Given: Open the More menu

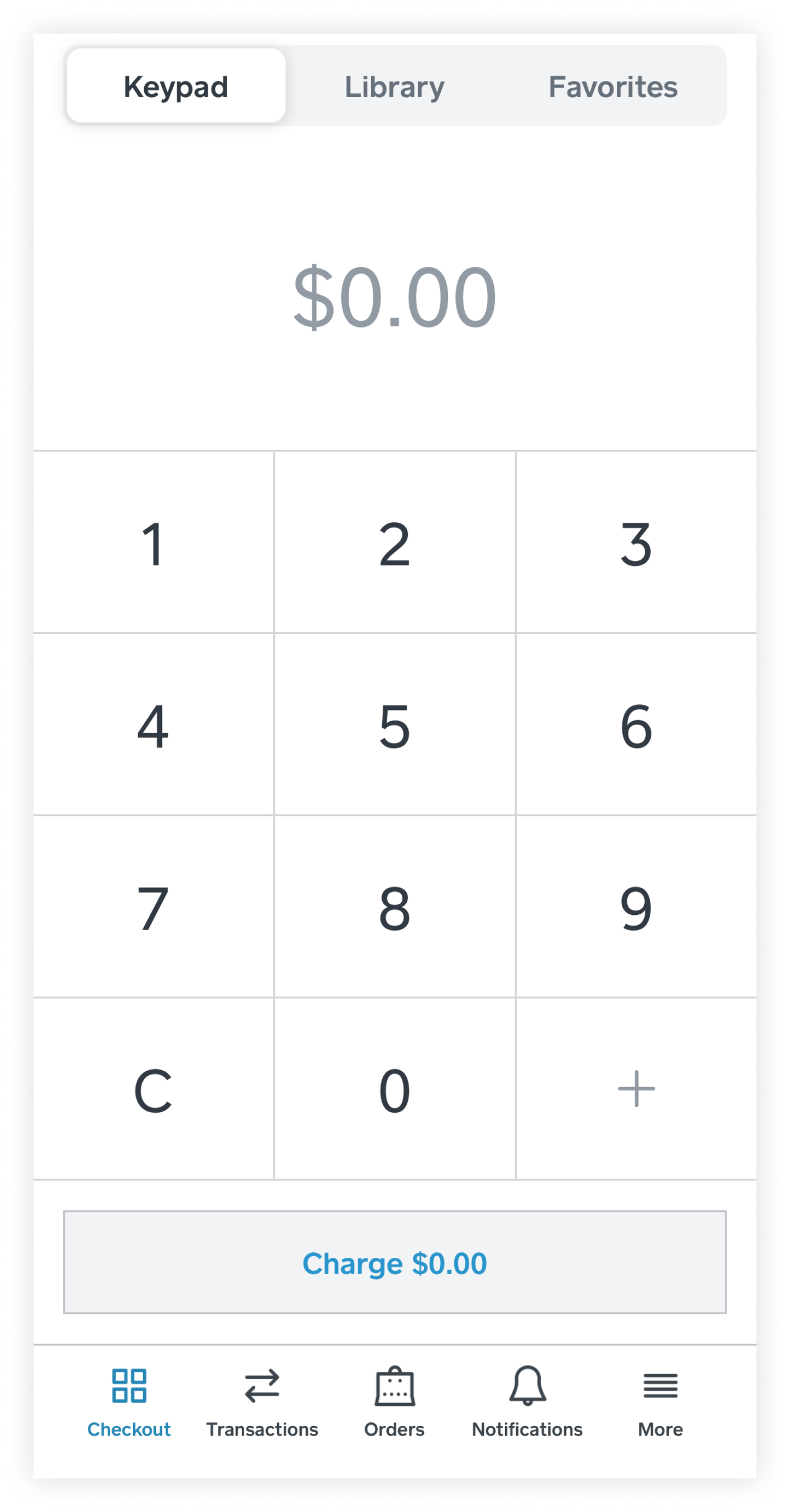Looking at the screenshot, I should (x=660, y=1401).
